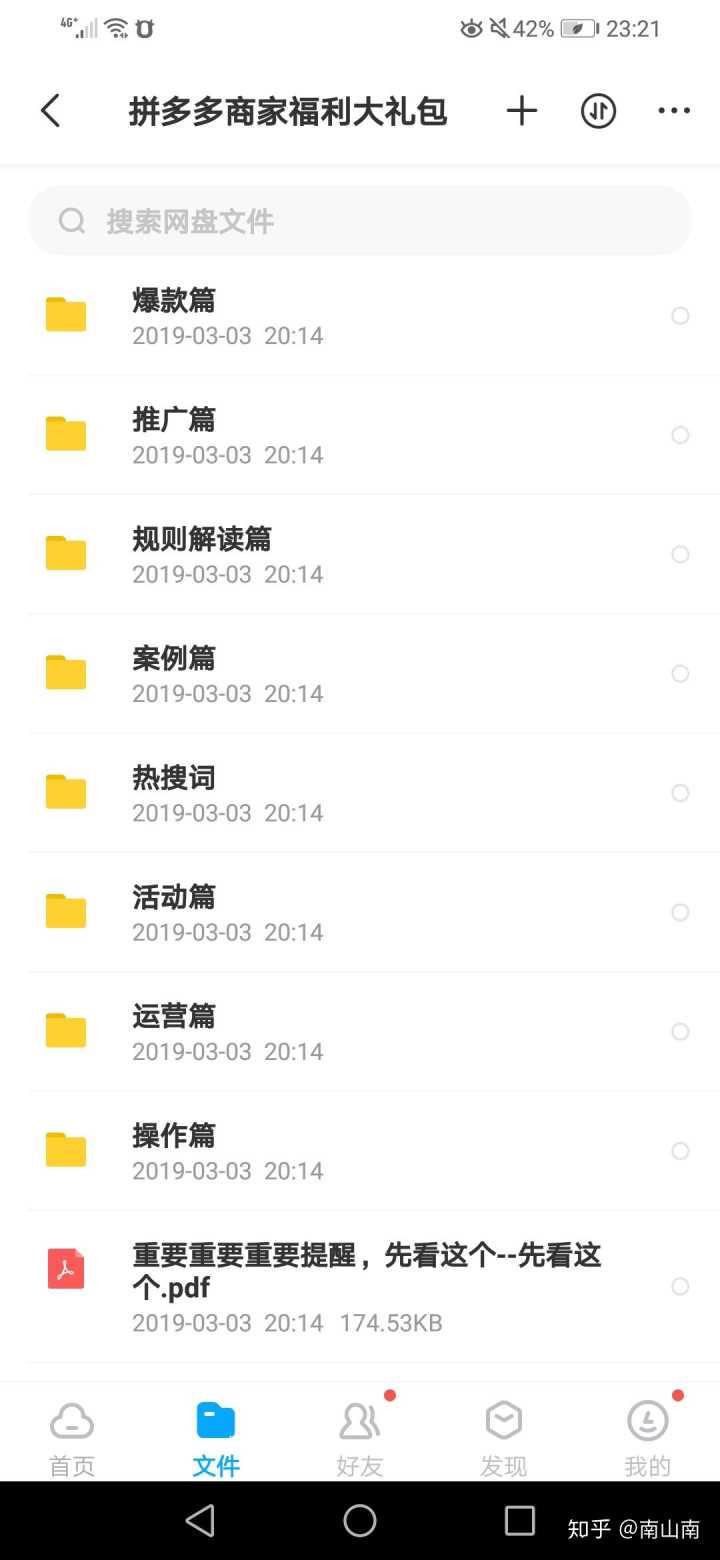Open the transfer list icon
This screenshot has width=720, height=1560.
pos(598,111)
